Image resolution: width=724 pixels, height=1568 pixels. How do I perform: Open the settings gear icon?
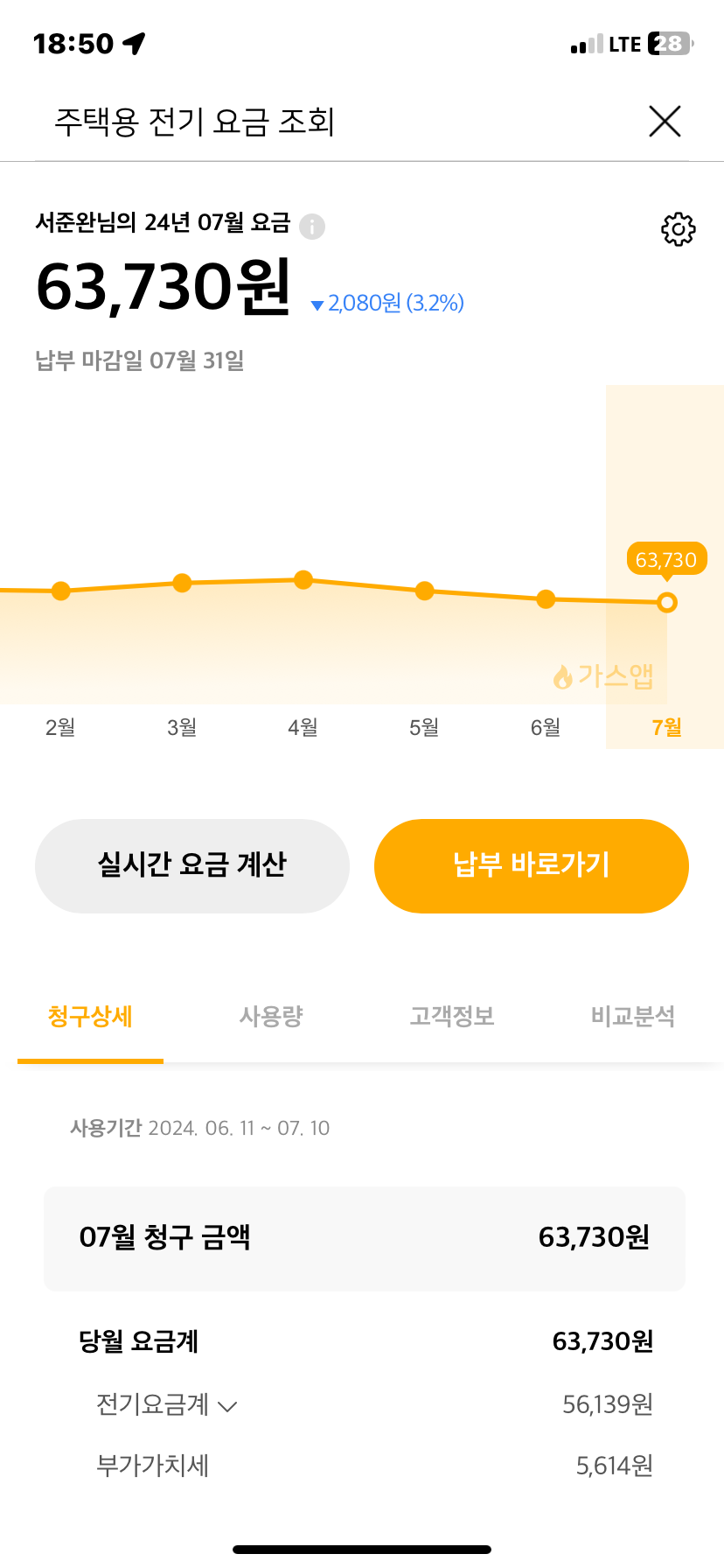678,229
